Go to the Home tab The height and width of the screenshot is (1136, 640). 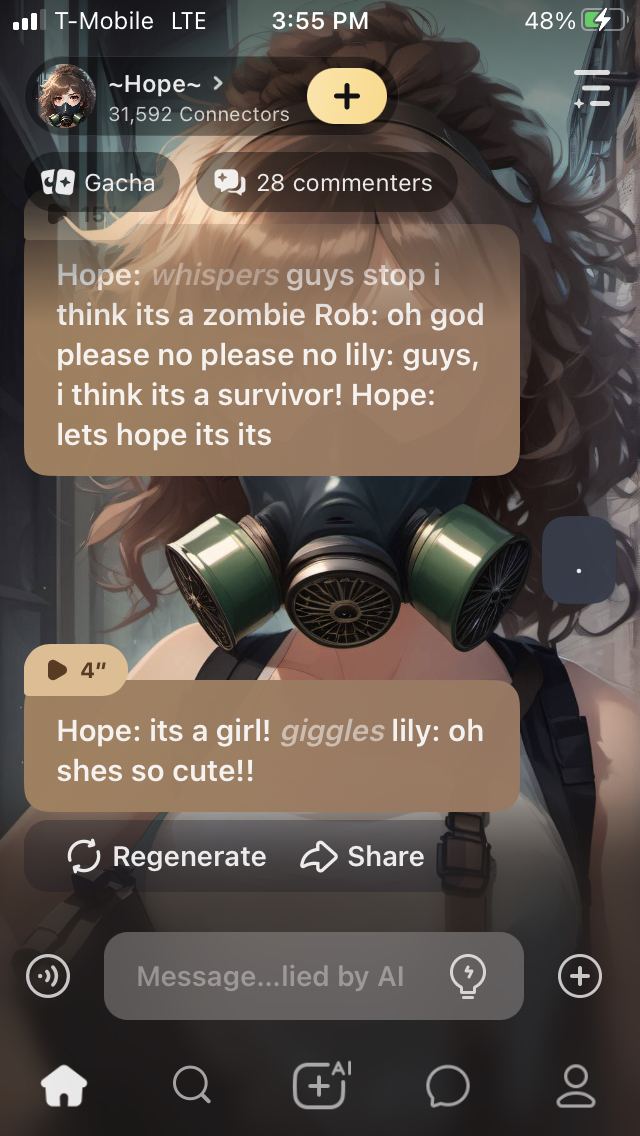(x=64, y=1085)
